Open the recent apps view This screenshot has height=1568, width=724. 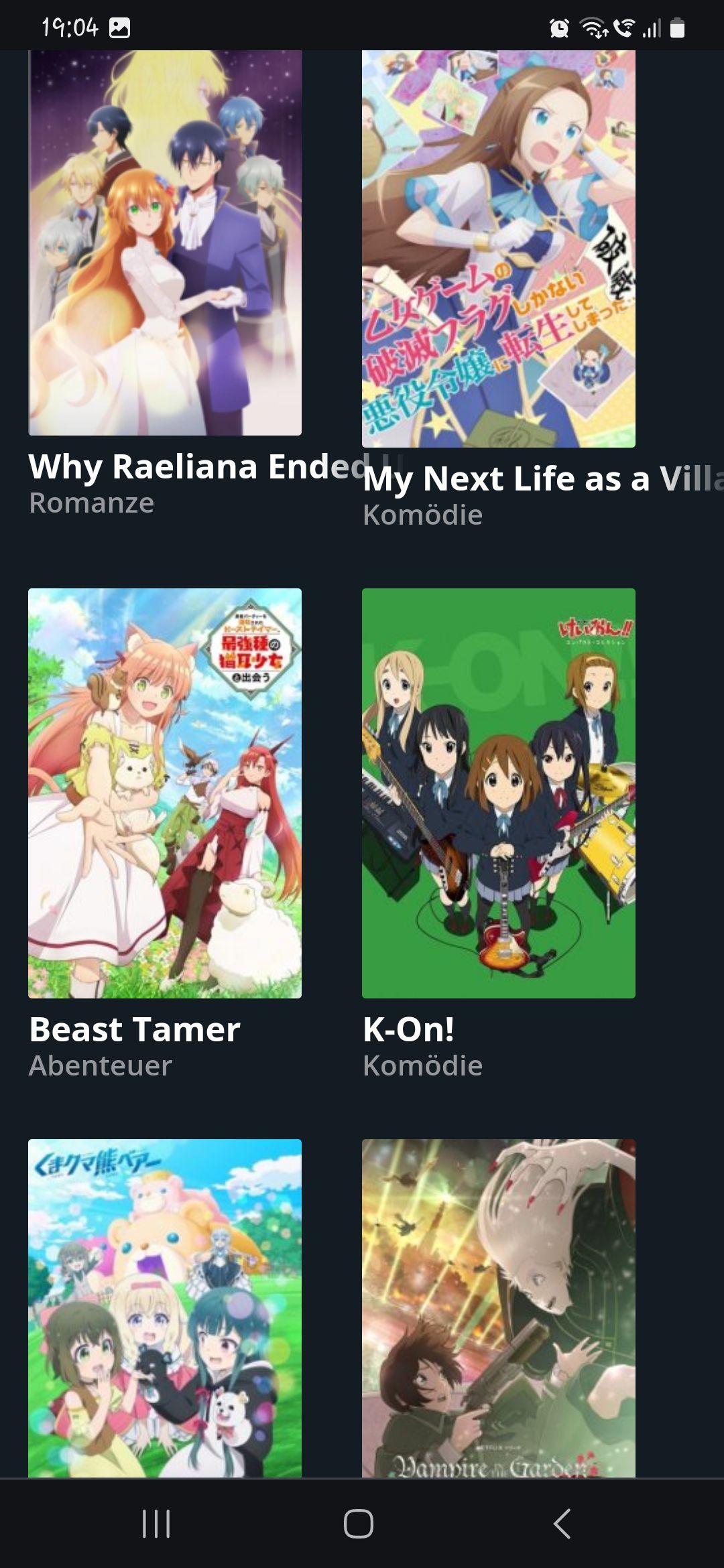156,1523
